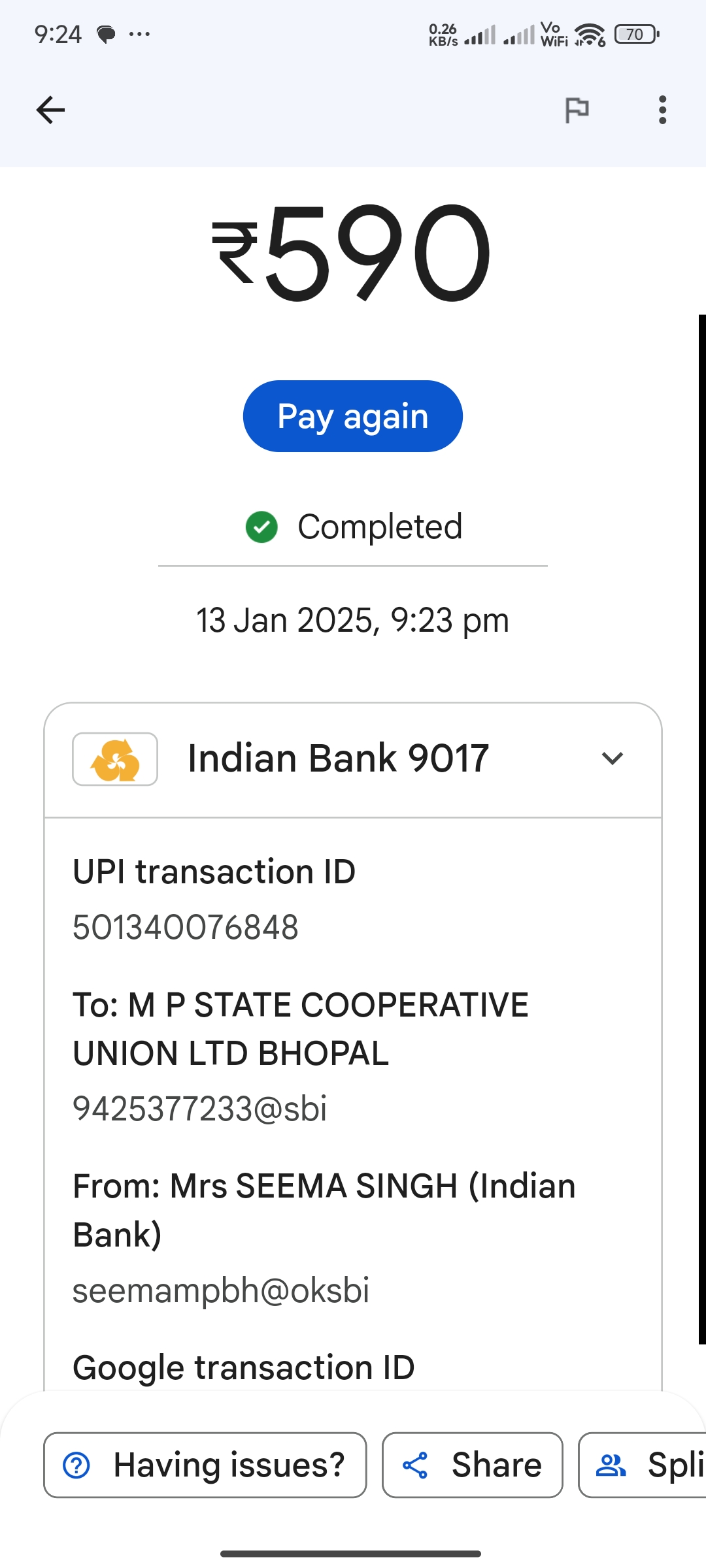Screen dimensions: 706x1568
Task: Report this transaction with the flag icon
Action: pos(577,110)
